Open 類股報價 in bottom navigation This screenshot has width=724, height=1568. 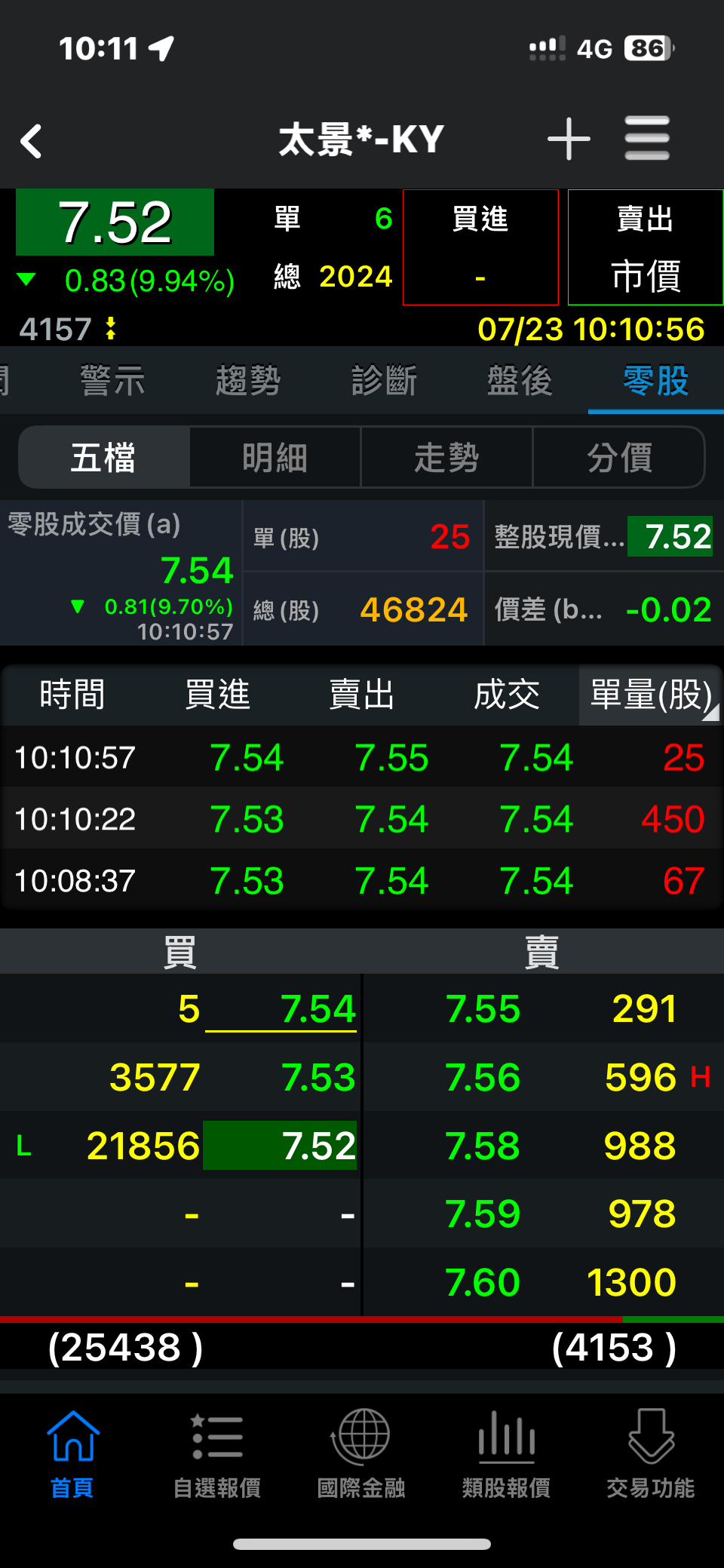(x=506, y=1455)
